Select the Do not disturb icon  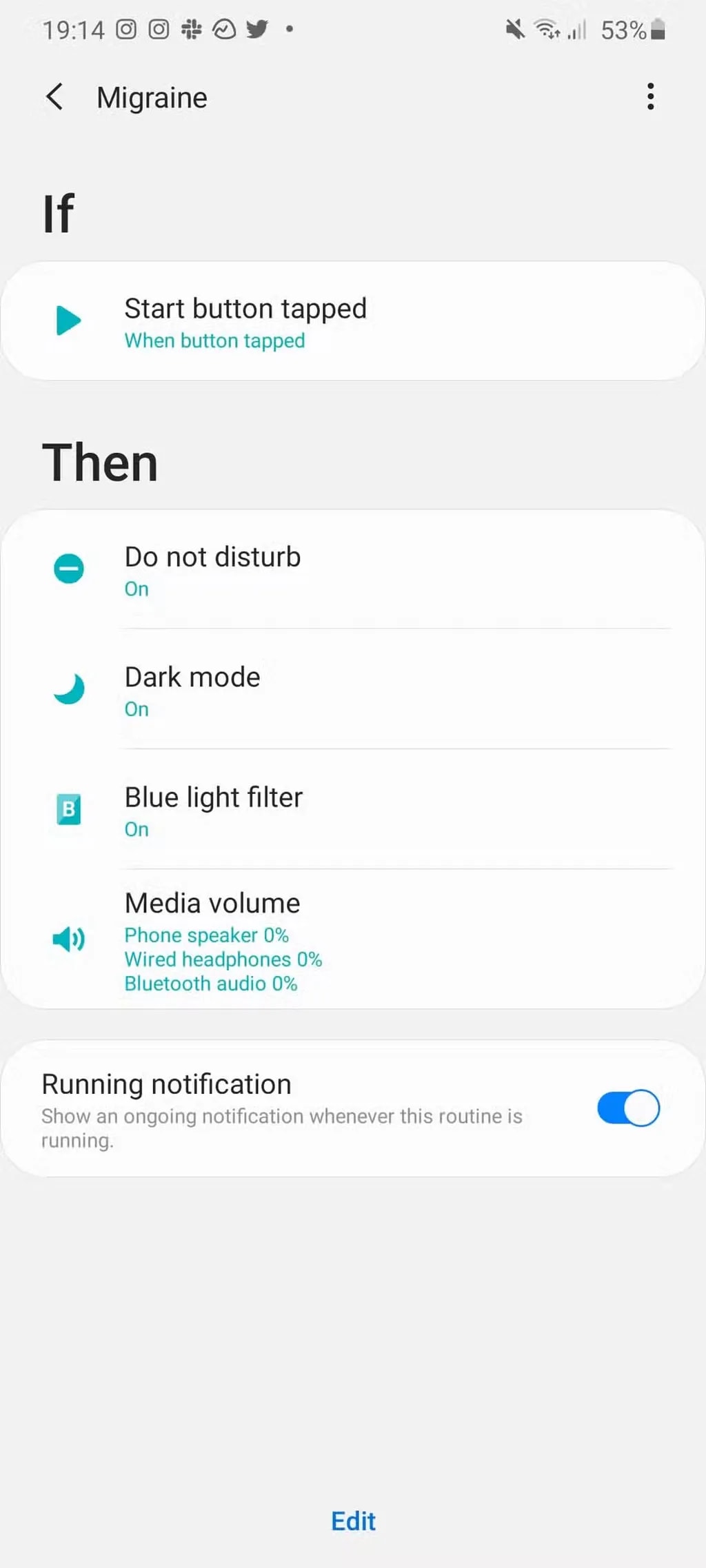coord(68,569)
